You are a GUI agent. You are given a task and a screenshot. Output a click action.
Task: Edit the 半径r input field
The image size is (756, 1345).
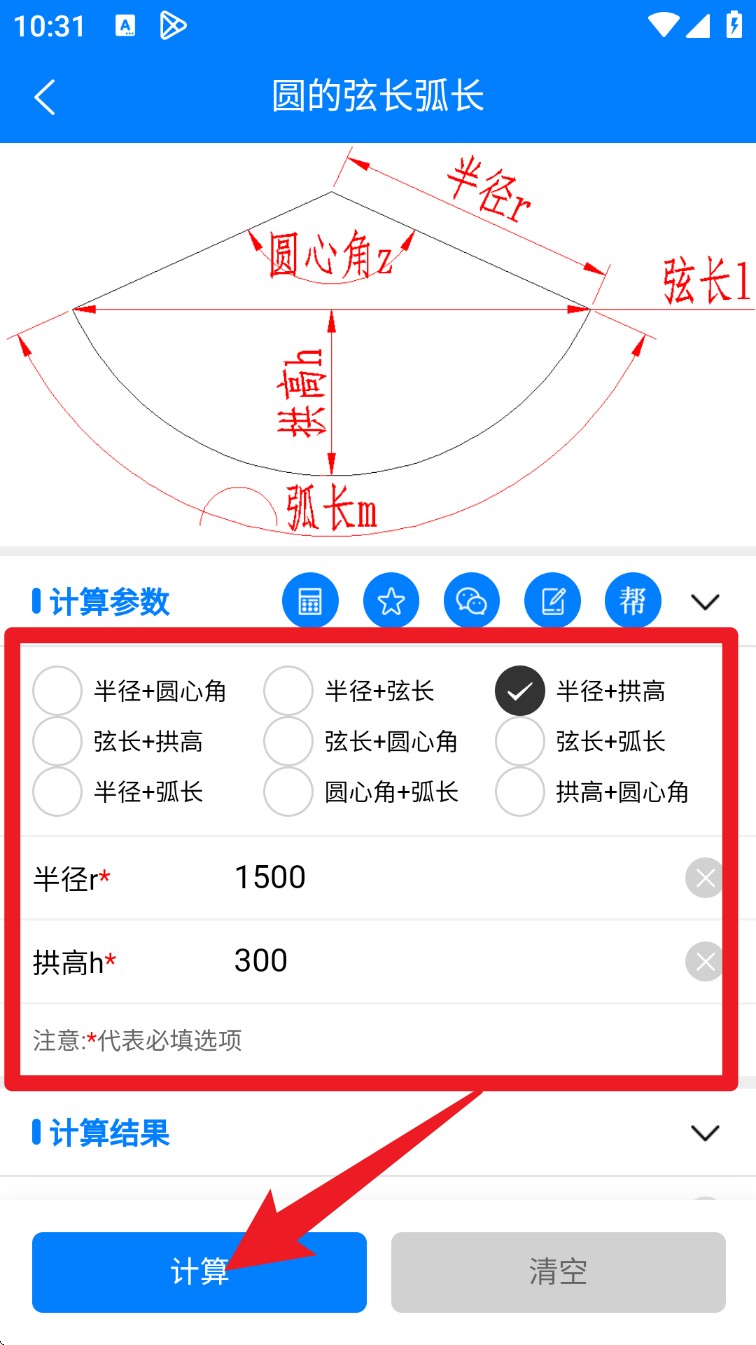[440, 878]
